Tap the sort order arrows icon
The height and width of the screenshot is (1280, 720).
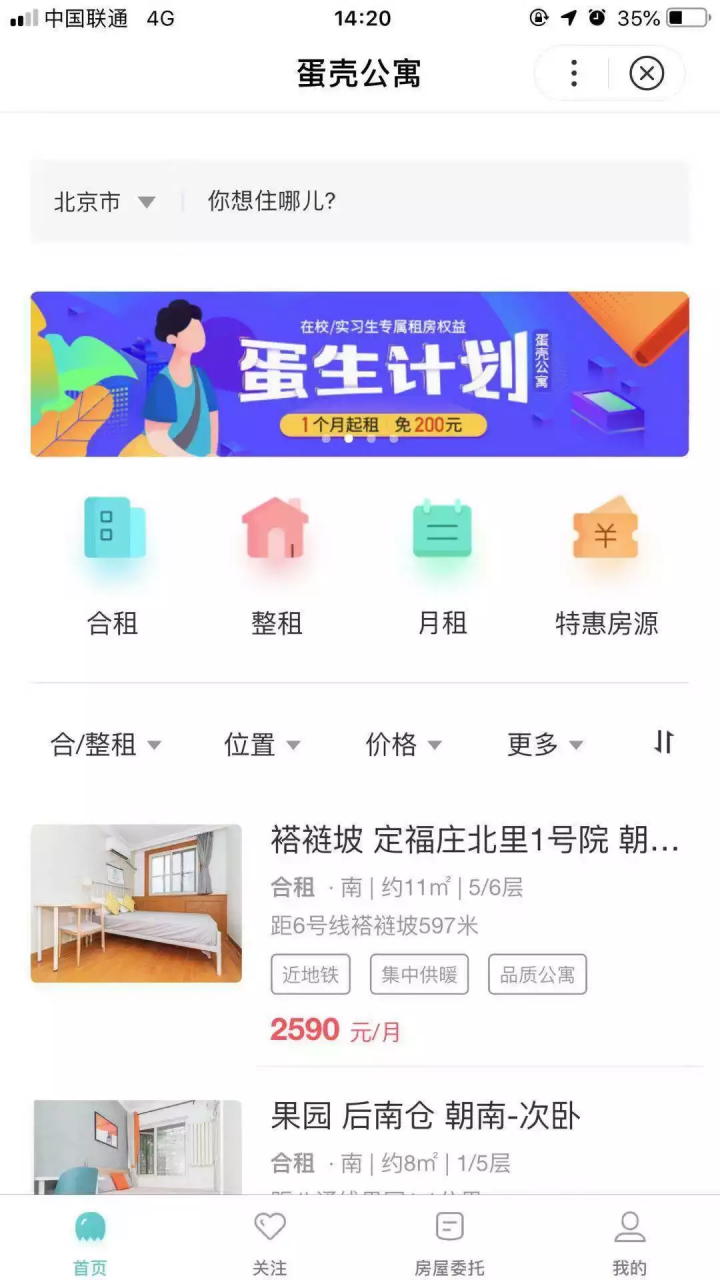(663, 744)
